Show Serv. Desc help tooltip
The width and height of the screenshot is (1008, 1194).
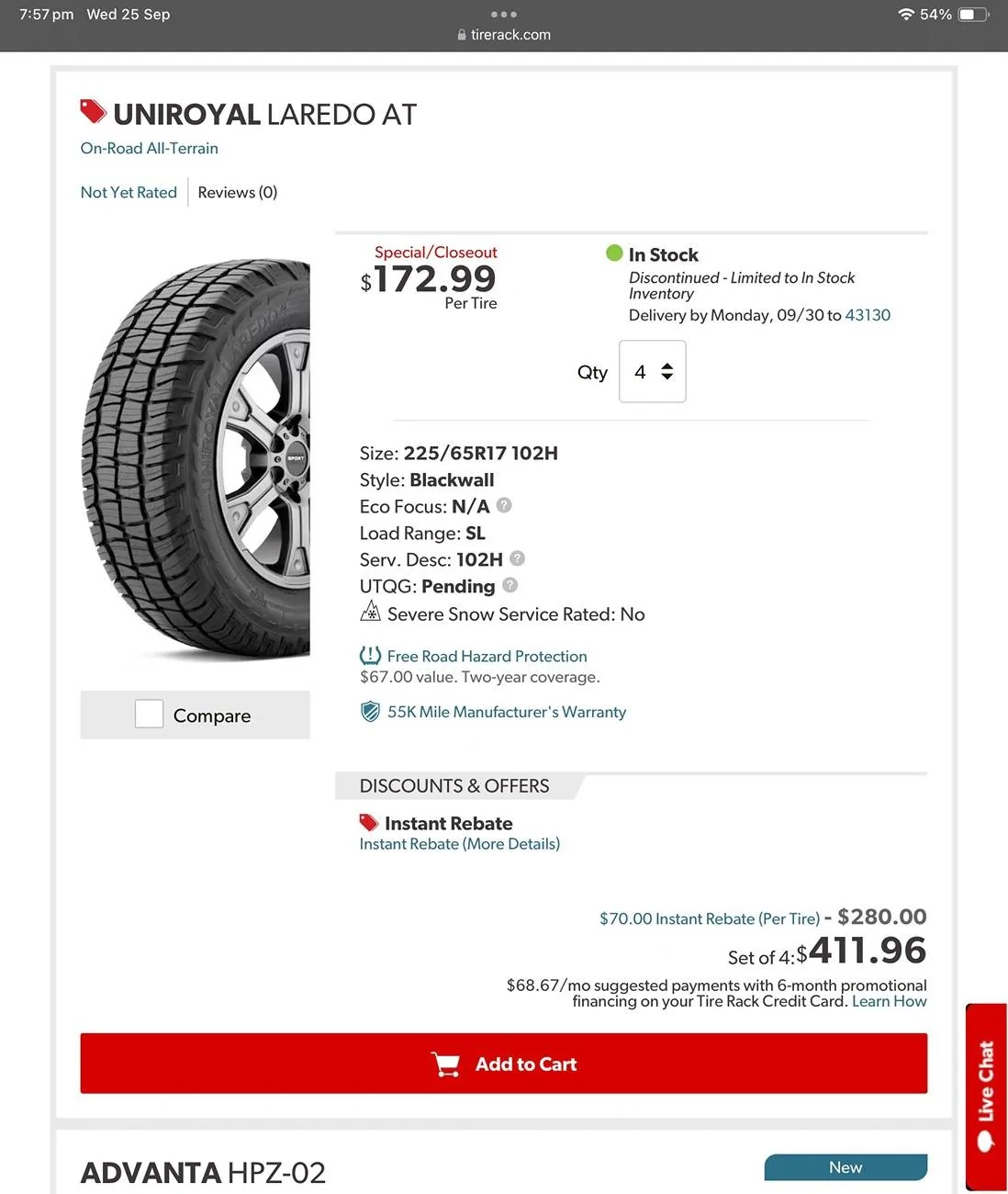click(x=517, y=558)
